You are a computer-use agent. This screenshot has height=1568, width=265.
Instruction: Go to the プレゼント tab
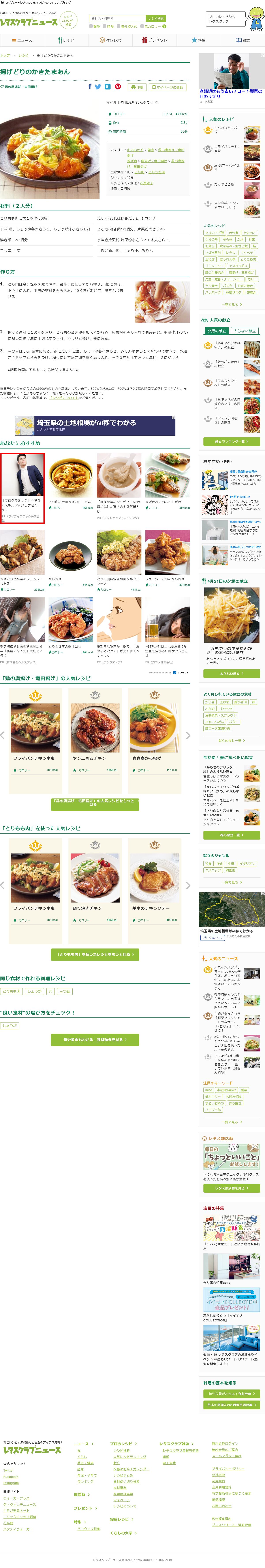coord(154,40)
